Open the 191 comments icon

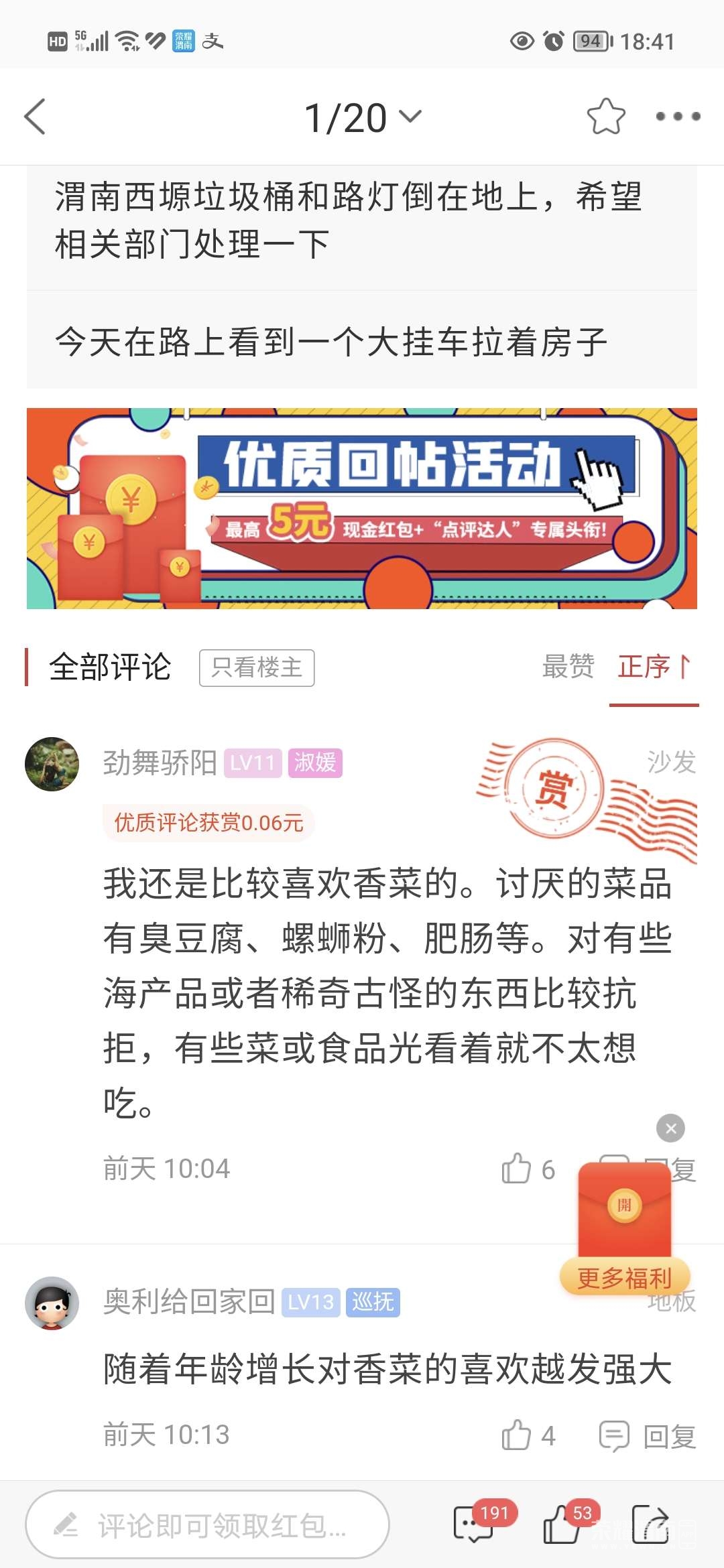pyautogui.click(x=475, y=1524)
